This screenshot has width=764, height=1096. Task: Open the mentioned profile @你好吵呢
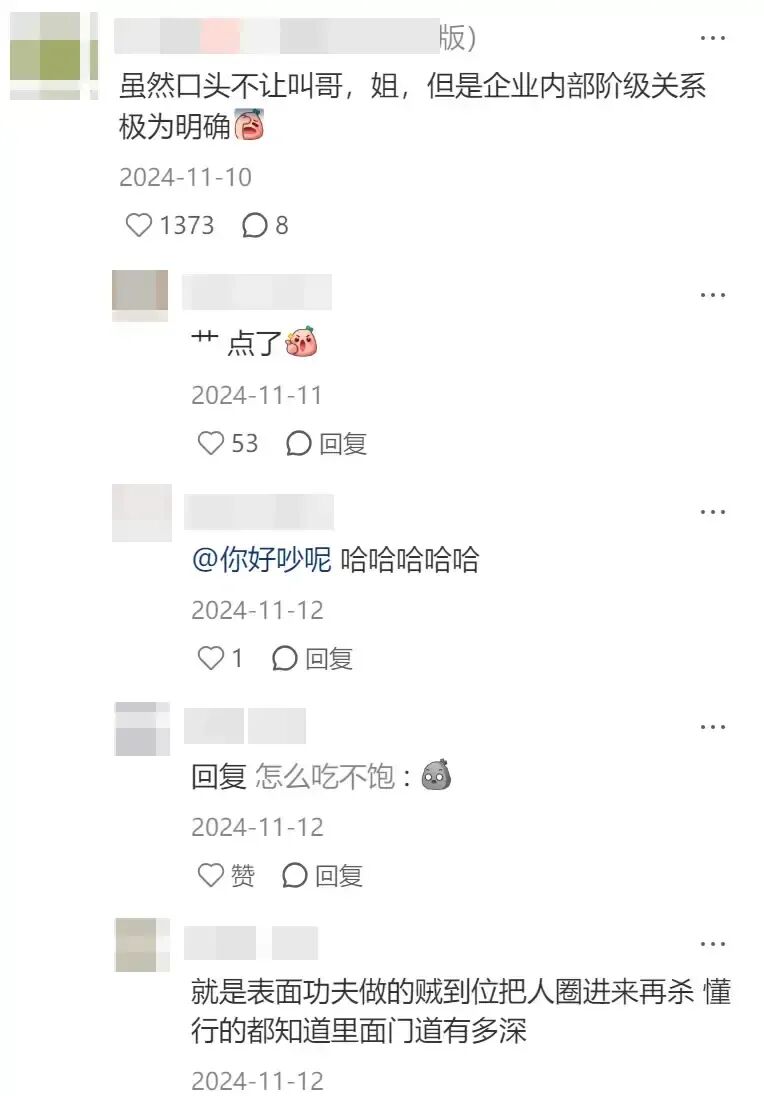261,560
